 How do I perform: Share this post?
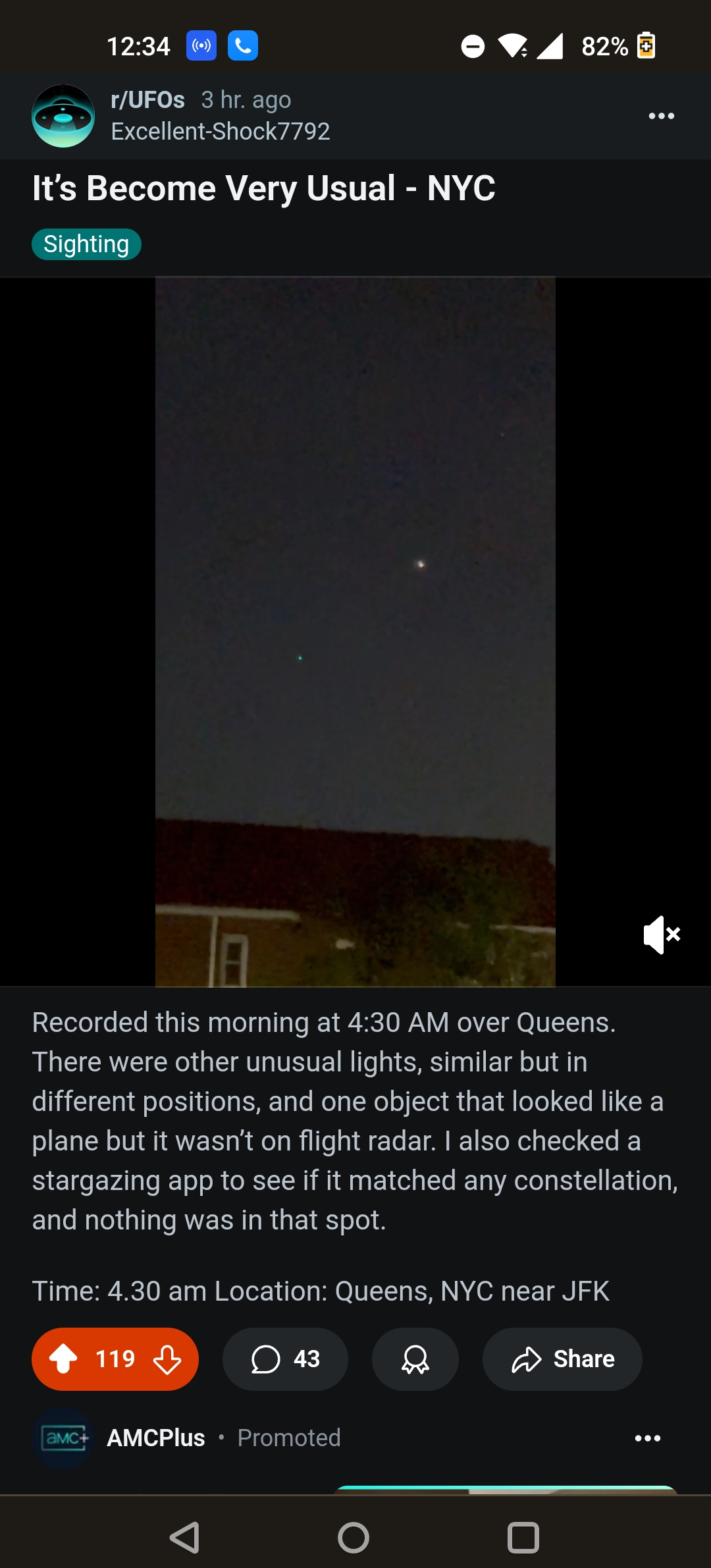point(562,1359)
